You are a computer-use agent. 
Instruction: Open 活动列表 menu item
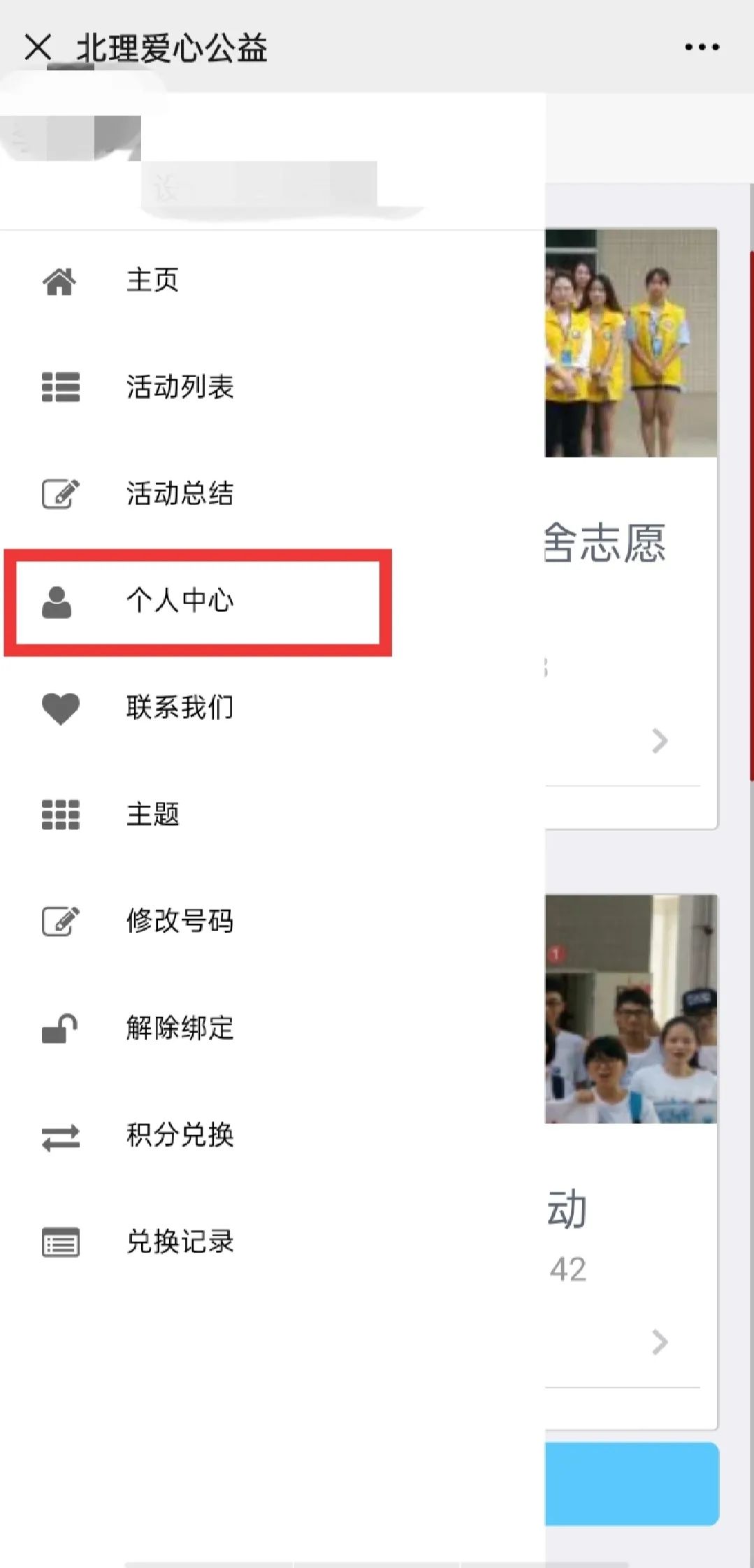180,388
